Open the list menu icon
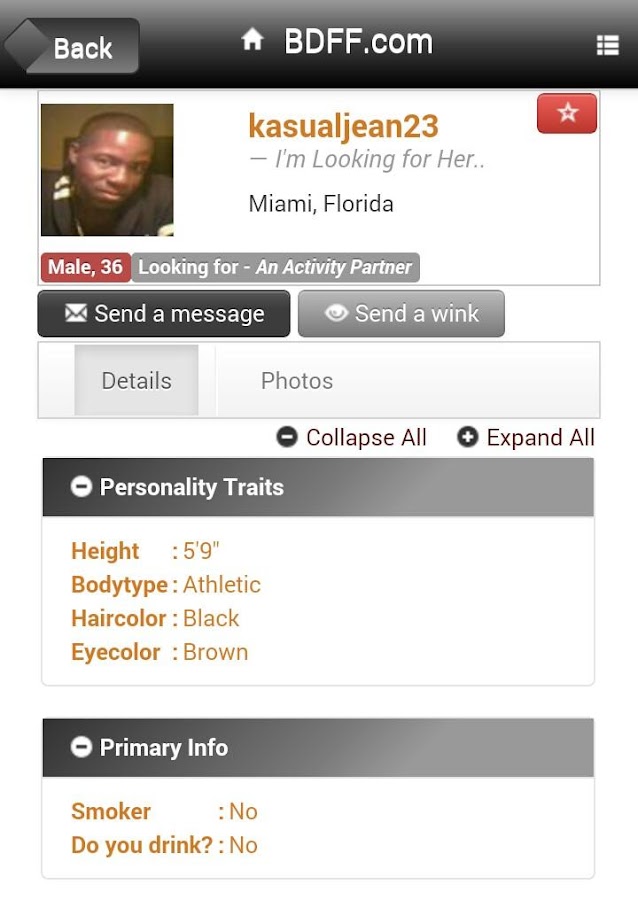 click(607, 45)
